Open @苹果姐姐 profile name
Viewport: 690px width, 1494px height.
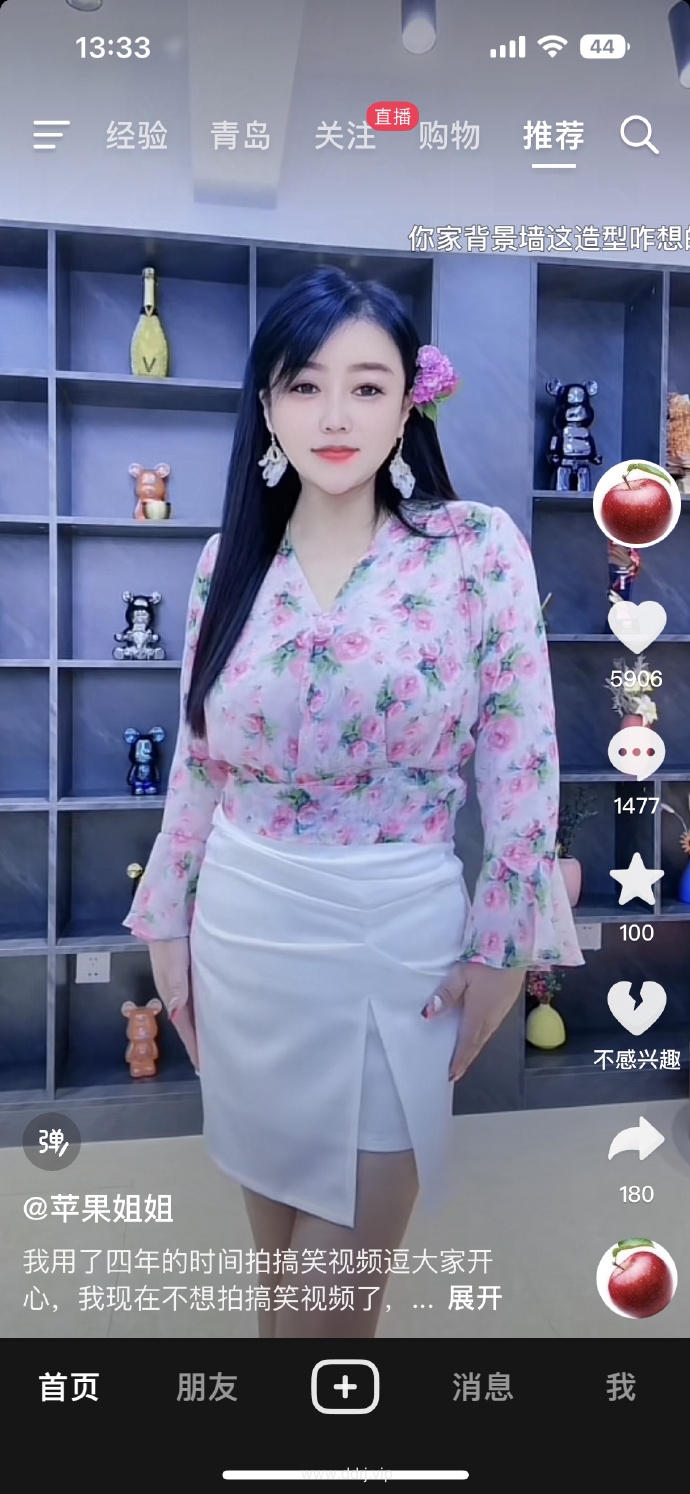click(98, 1209)
